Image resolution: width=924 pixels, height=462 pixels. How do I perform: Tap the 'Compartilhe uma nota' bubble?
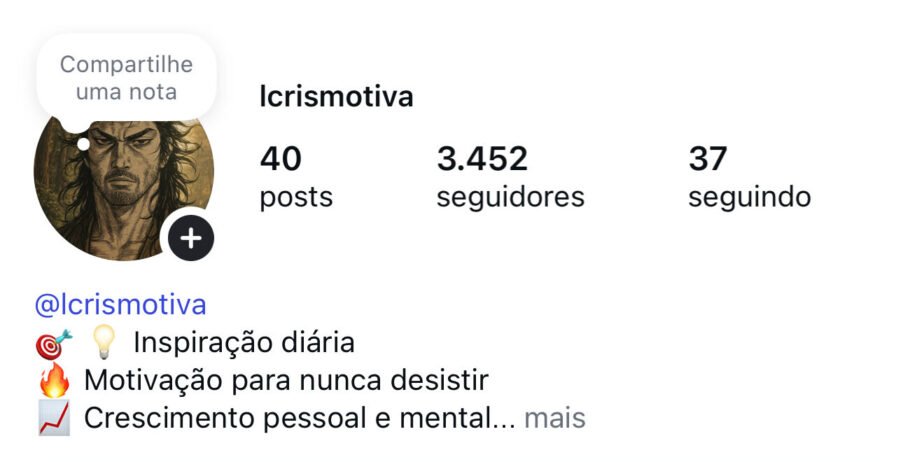point(126,78)
